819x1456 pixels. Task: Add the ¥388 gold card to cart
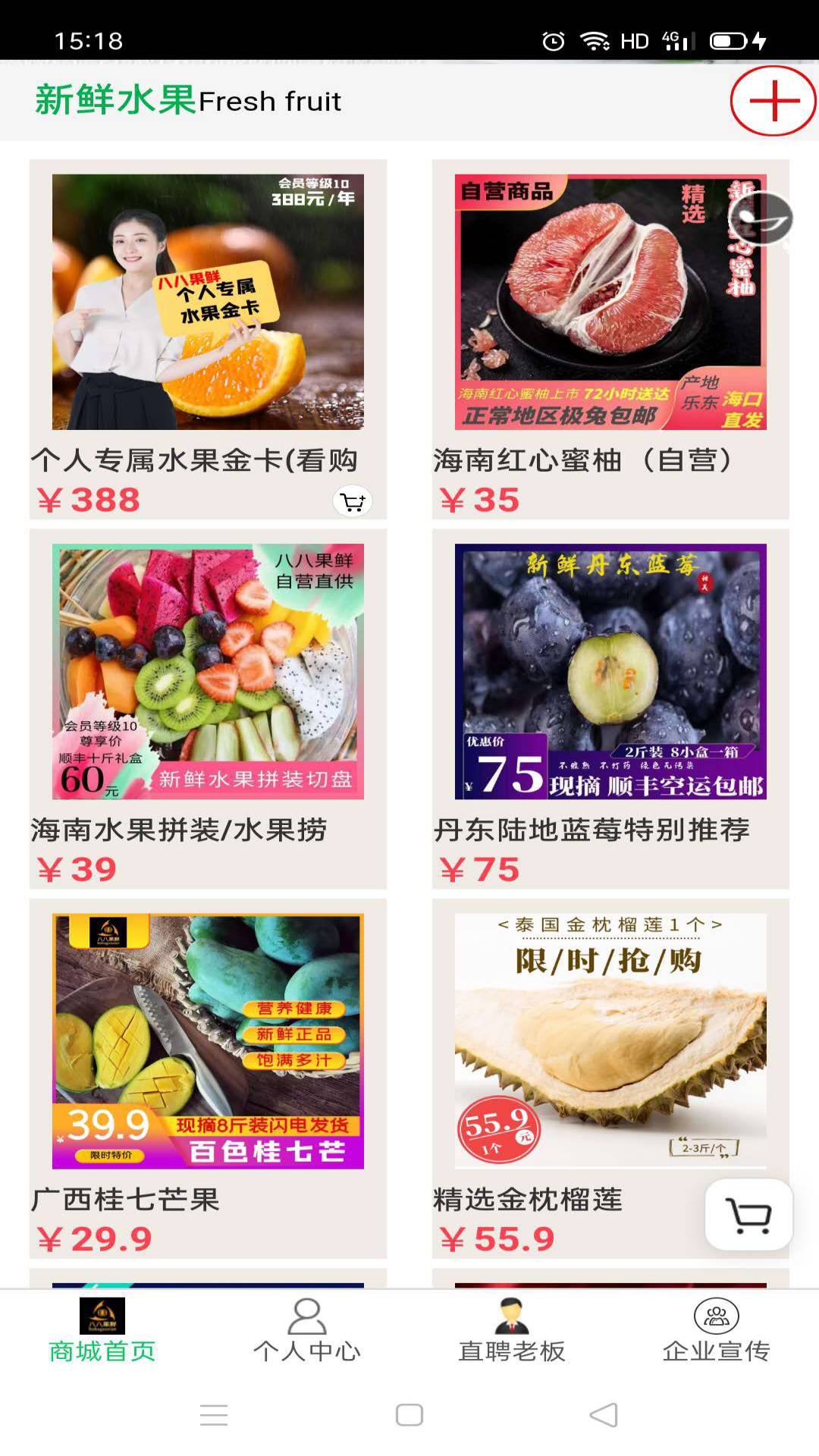[x=353, y=501]
